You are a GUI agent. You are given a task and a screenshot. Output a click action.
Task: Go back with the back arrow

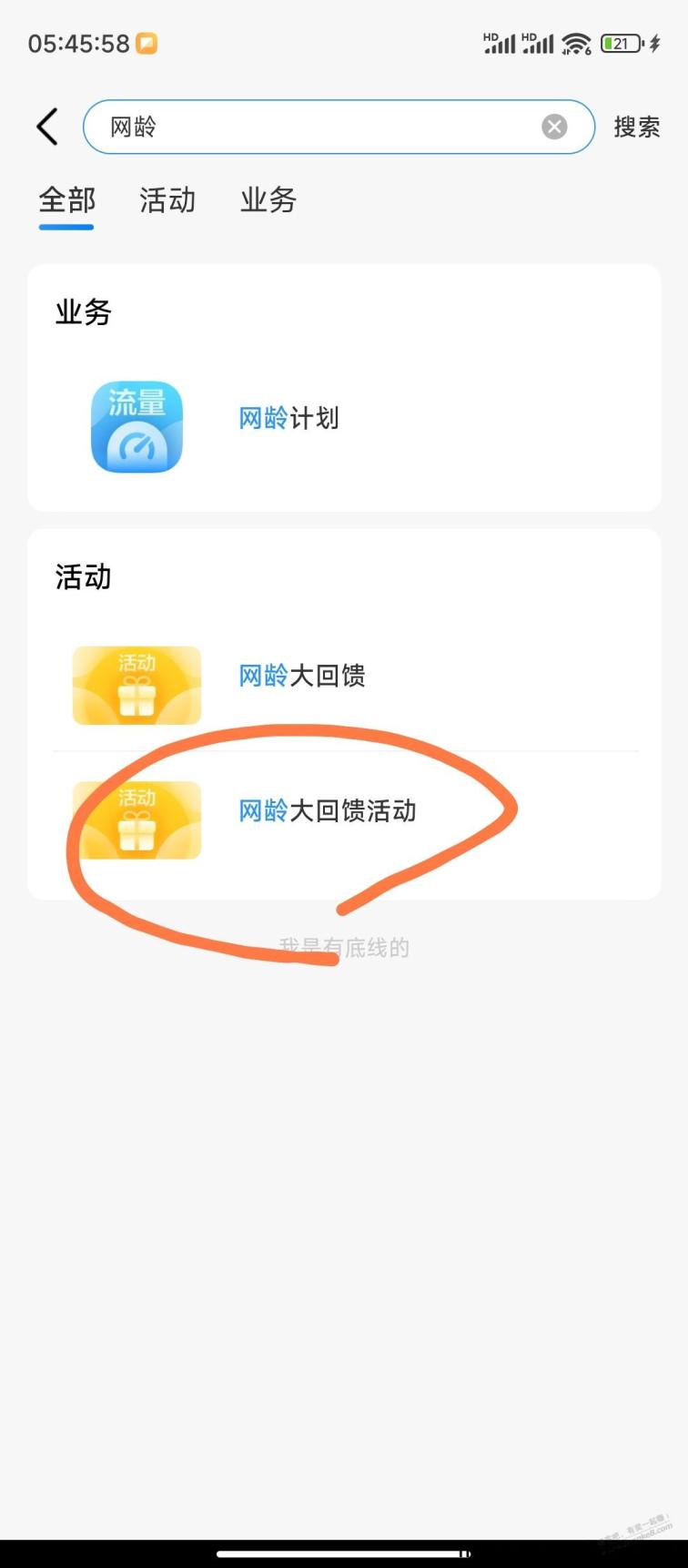47,127
